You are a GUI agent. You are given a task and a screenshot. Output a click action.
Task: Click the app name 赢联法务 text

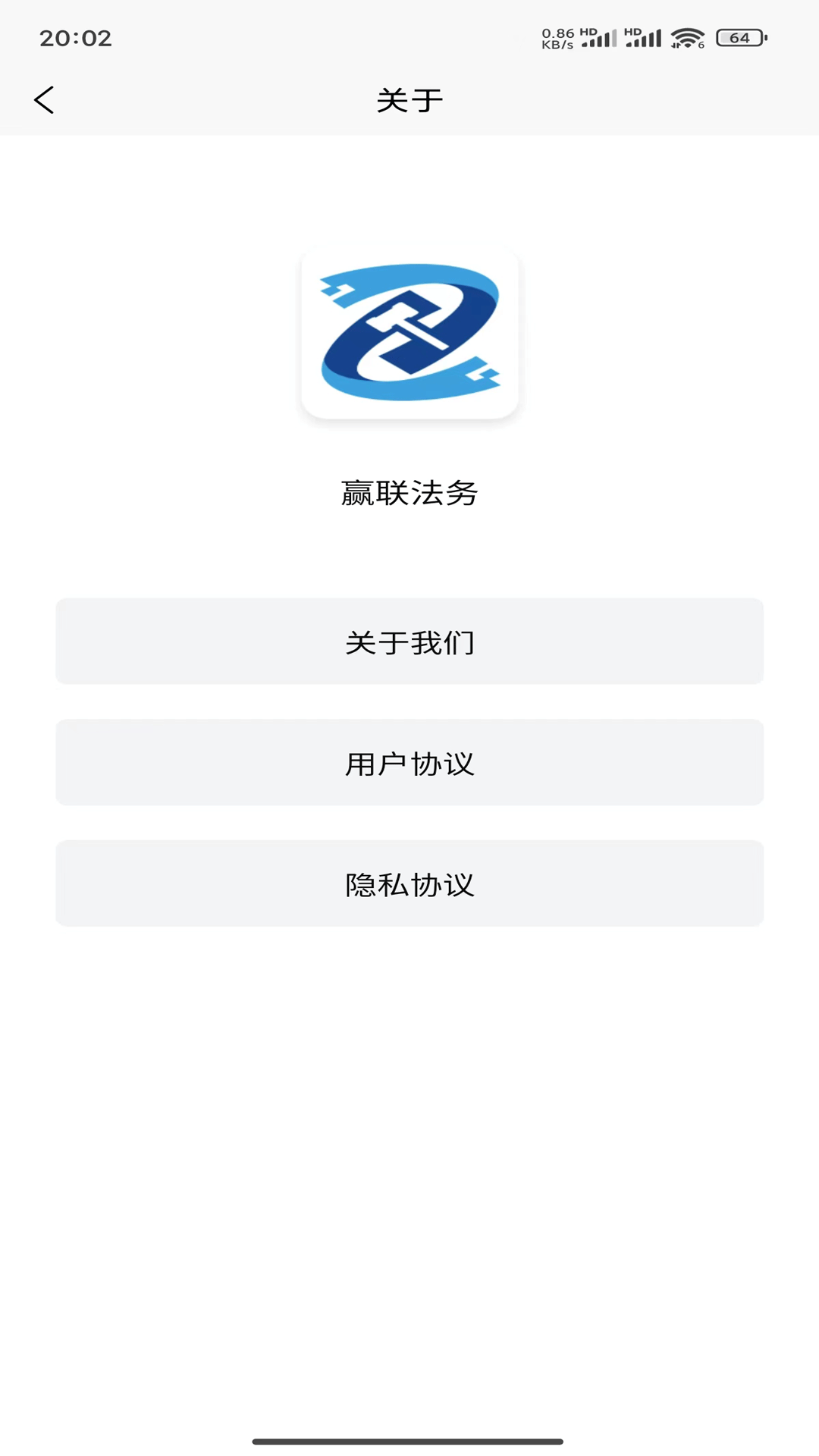[409, 493]
